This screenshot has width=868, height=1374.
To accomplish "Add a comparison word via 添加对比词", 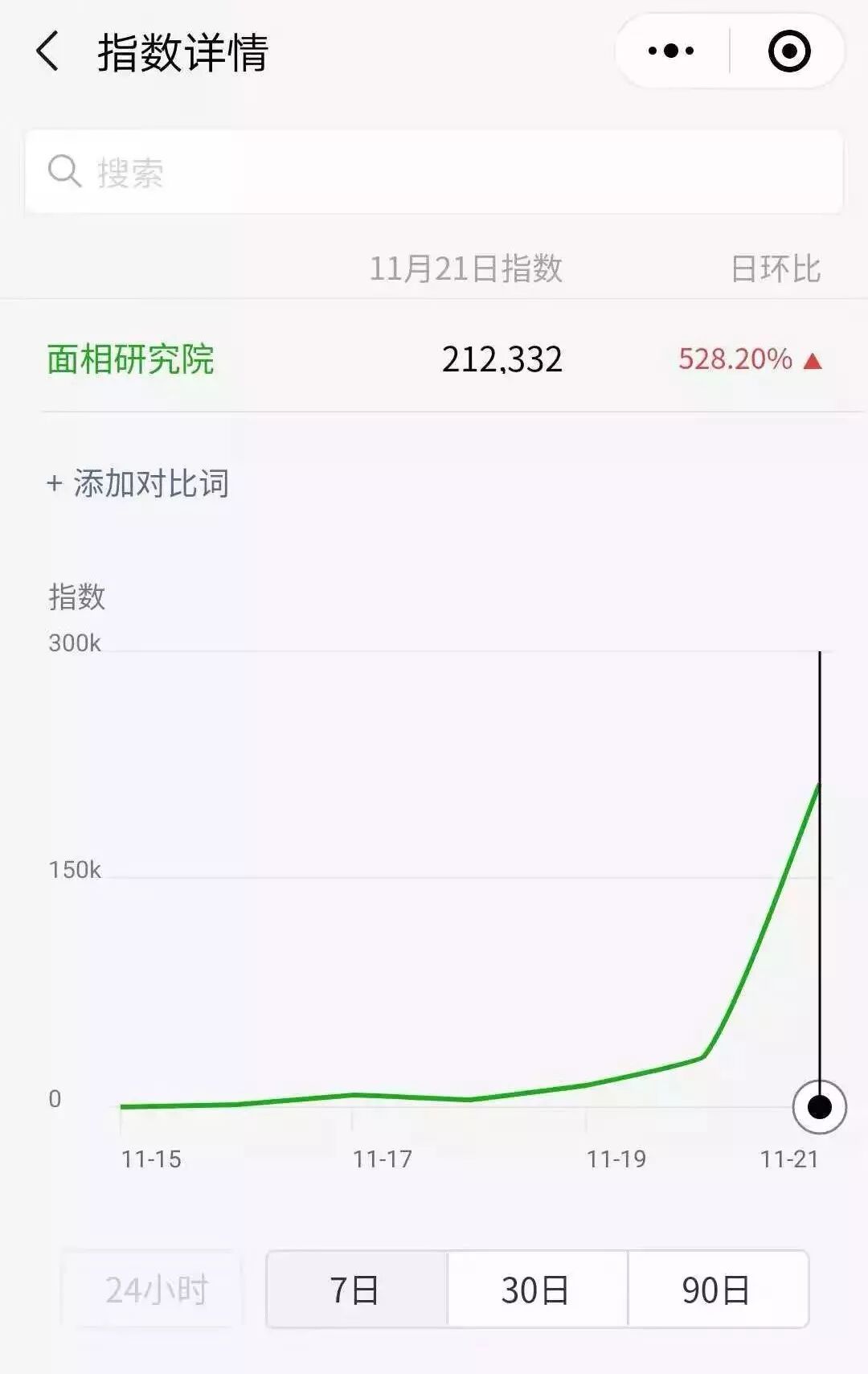I will pos(138,483).
